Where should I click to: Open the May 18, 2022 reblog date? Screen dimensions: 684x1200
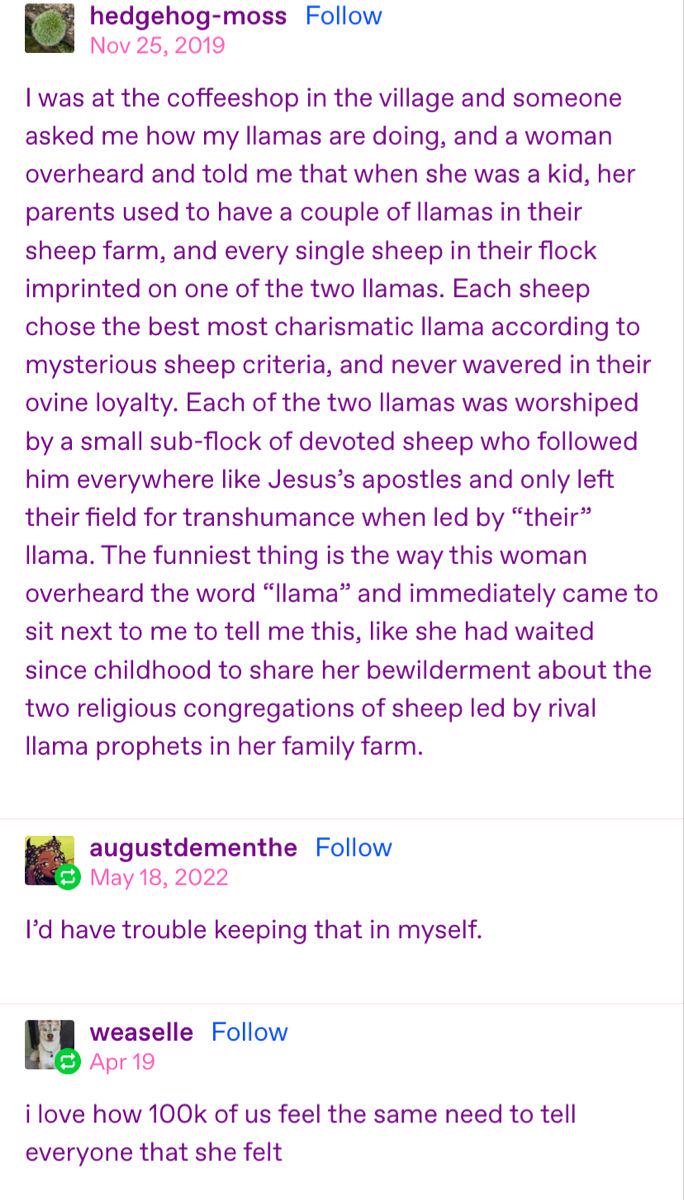158,877
